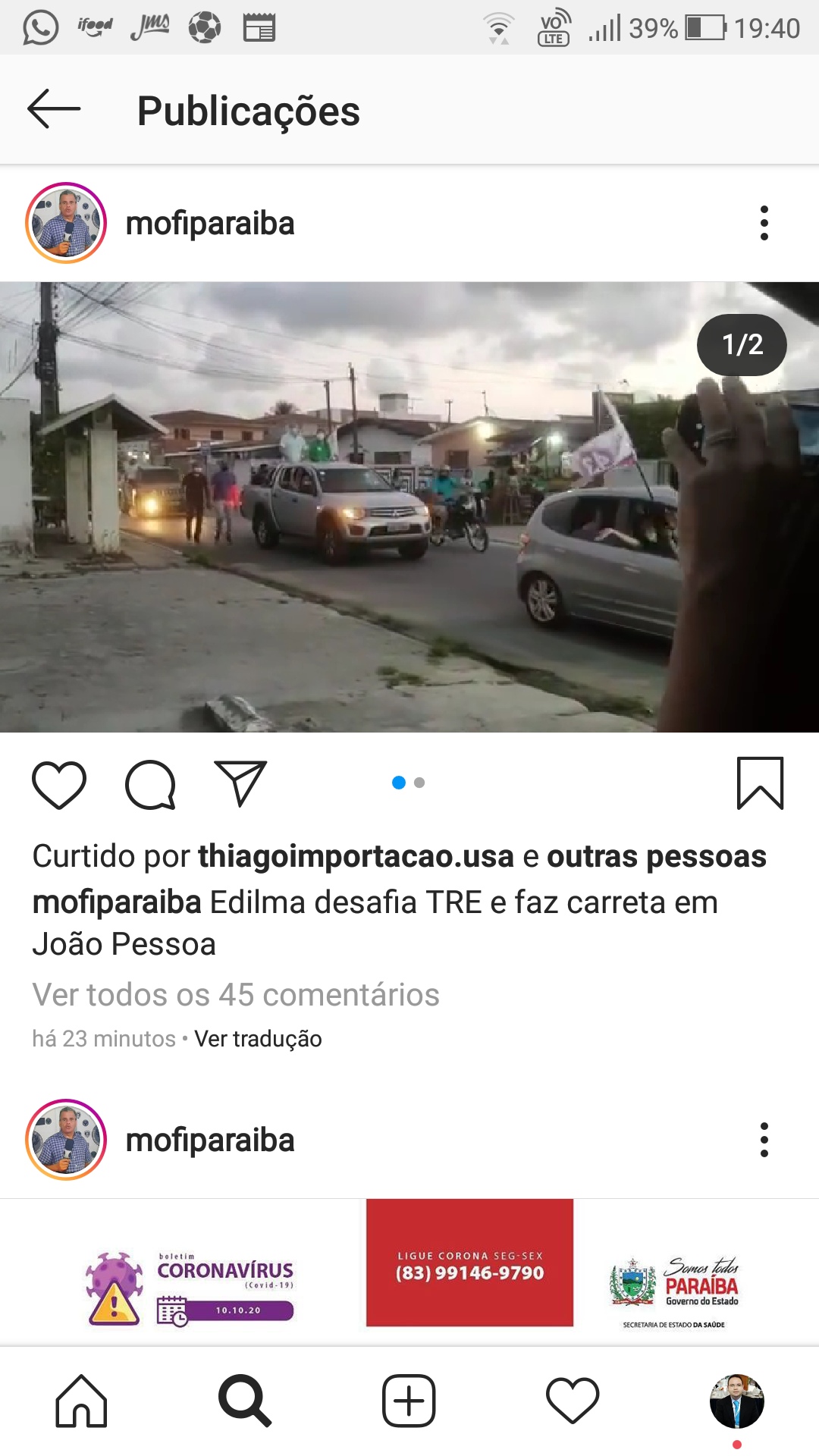Ver todos os 45 comentários
This screenshot has height=1456, width=819.
tap(236, 994)
